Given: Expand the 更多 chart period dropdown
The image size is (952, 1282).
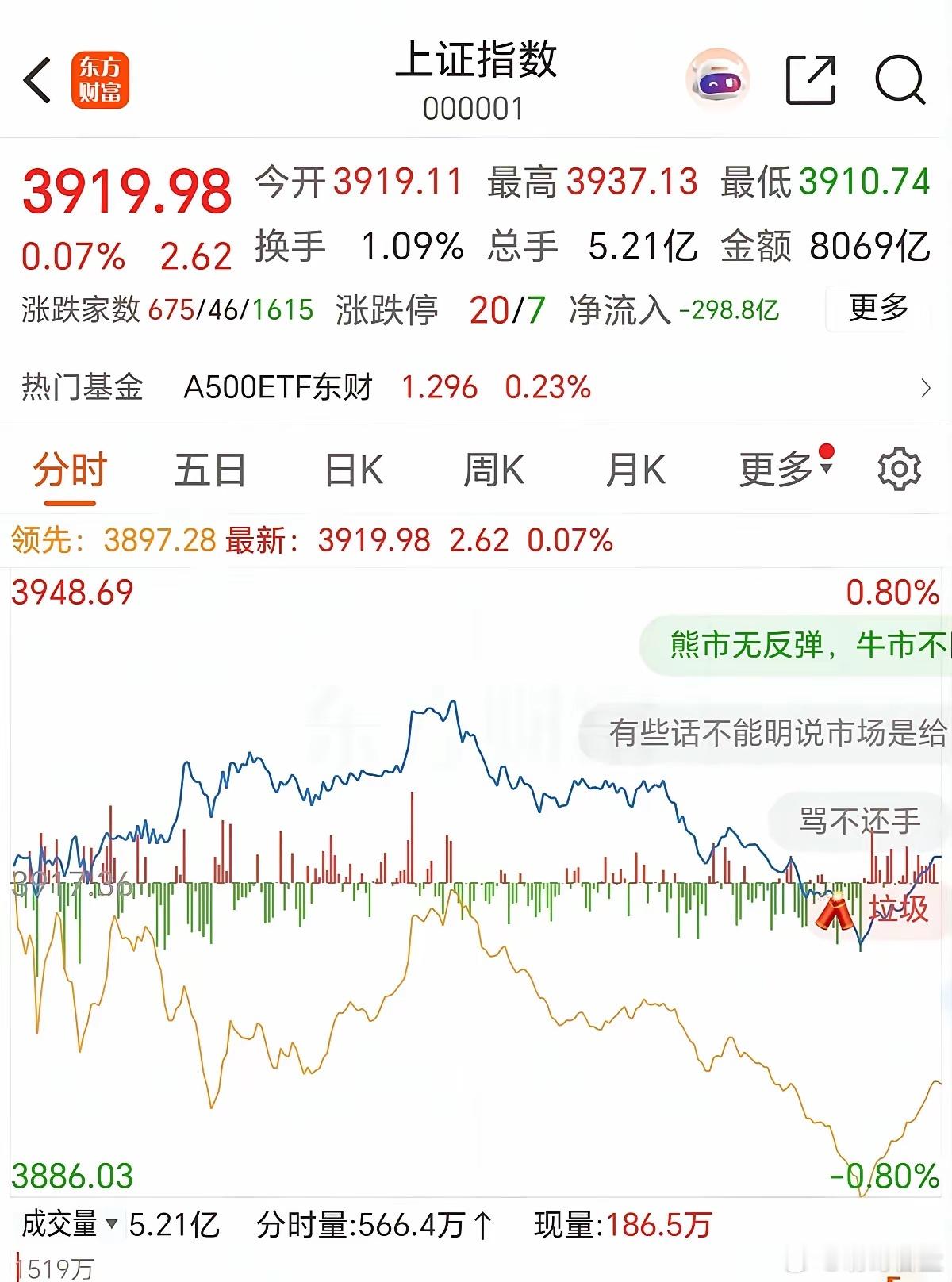Looking at the screenshot, I should pos(780,470).
